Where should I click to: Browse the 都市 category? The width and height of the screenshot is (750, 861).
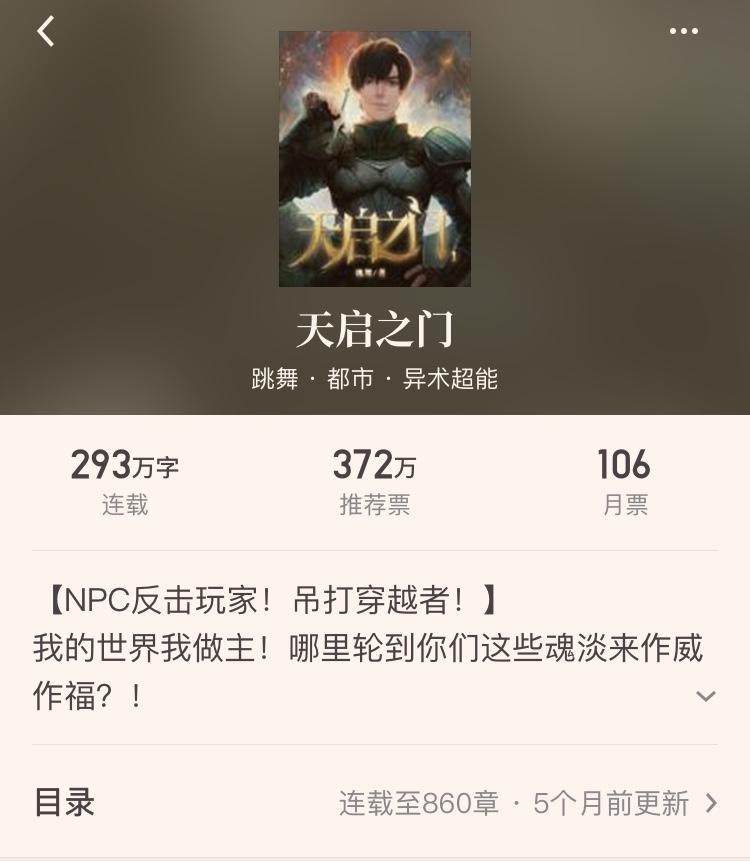(x=350, y=379)
